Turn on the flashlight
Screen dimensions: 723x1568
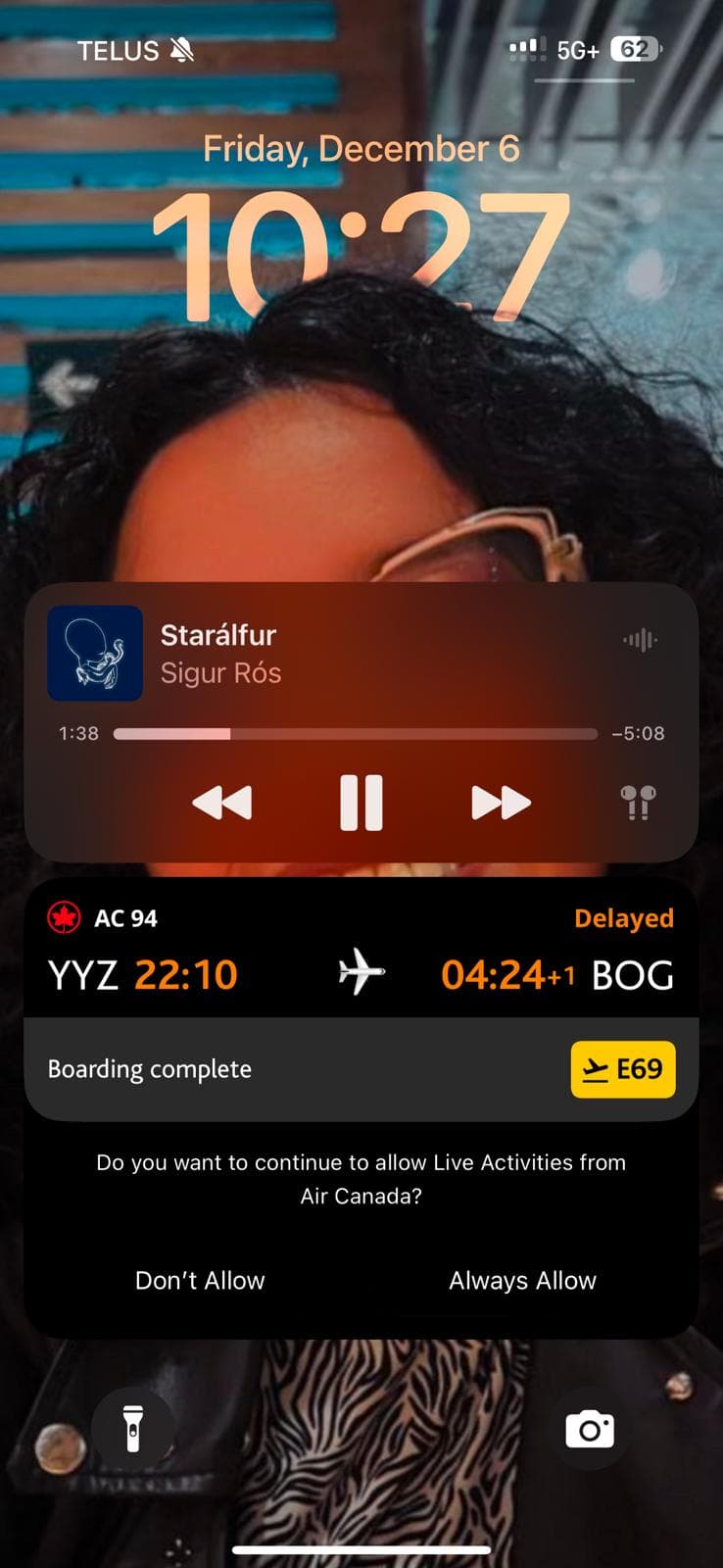click(132, 1428)
